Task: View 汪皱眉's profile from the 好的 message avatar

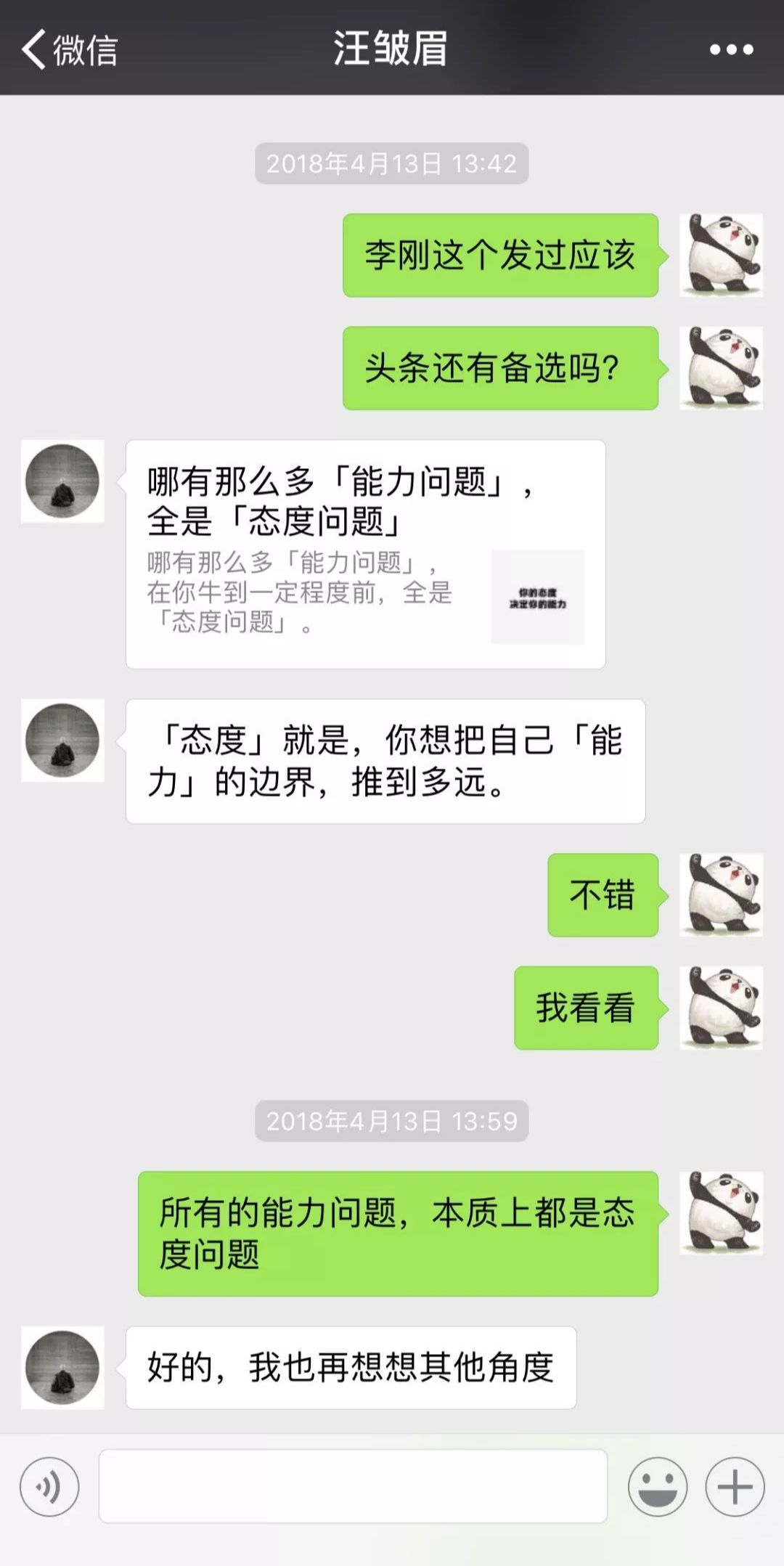Action: (62, 1368)
